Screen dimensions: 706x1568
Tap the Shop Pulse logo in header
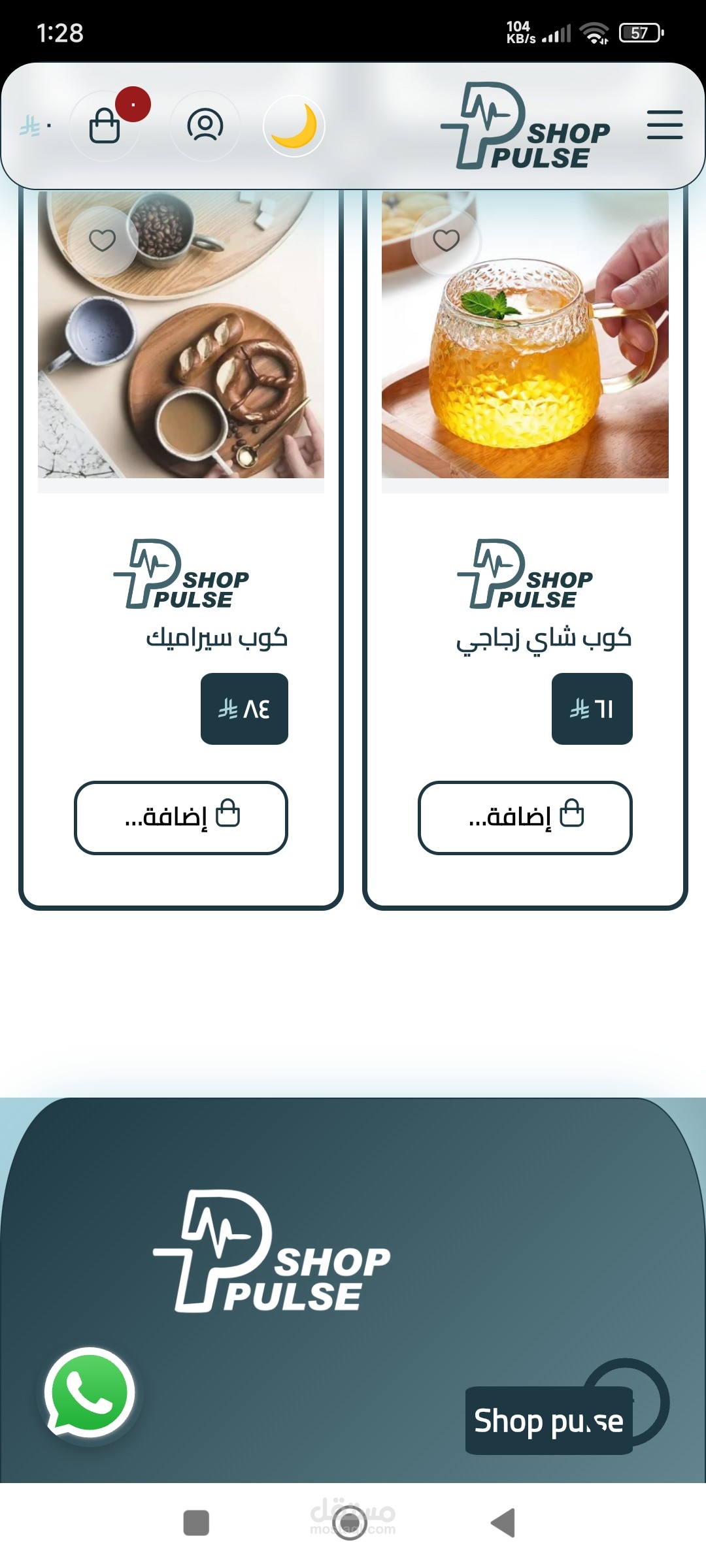click(526, 127)
